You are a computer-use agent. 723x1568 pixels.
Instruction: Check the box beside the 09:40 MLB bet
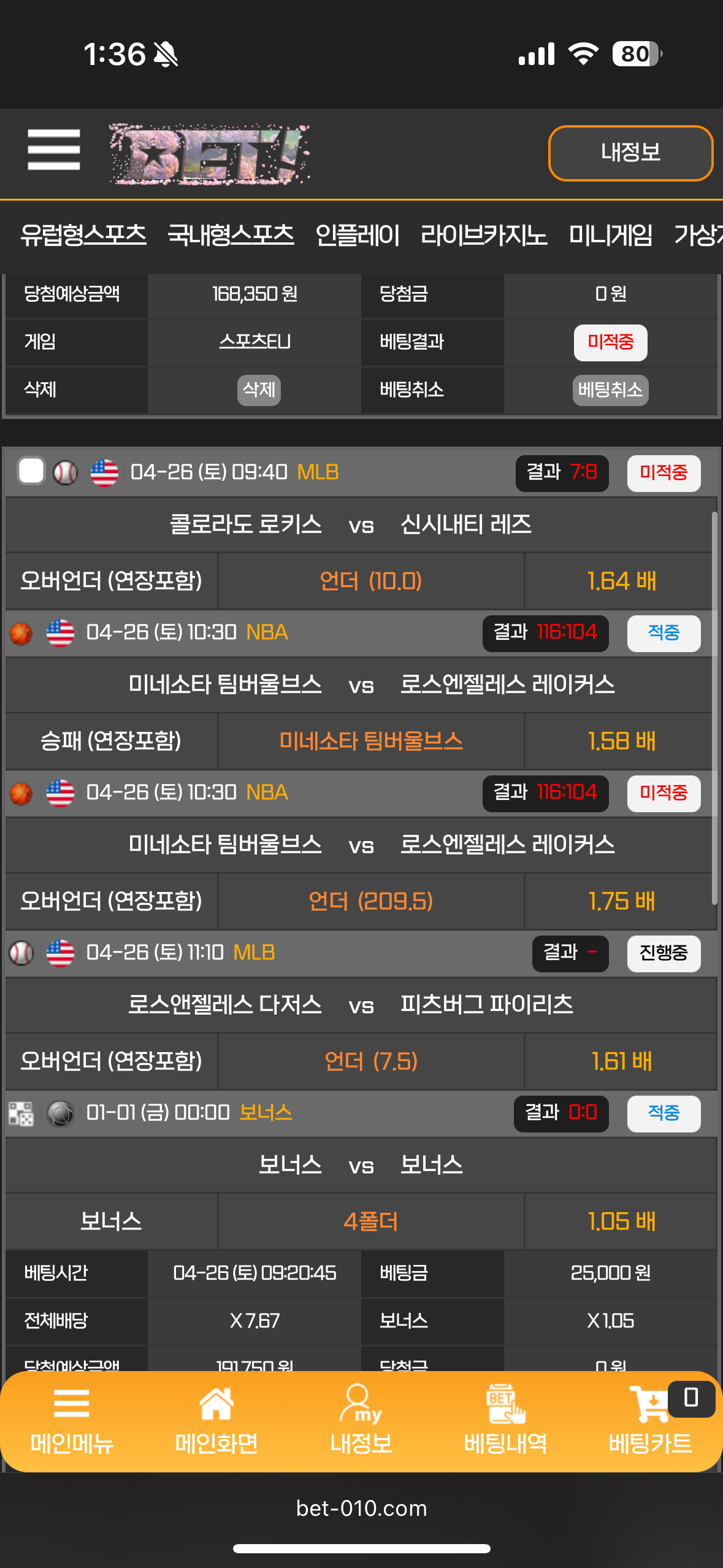[31, 472]
